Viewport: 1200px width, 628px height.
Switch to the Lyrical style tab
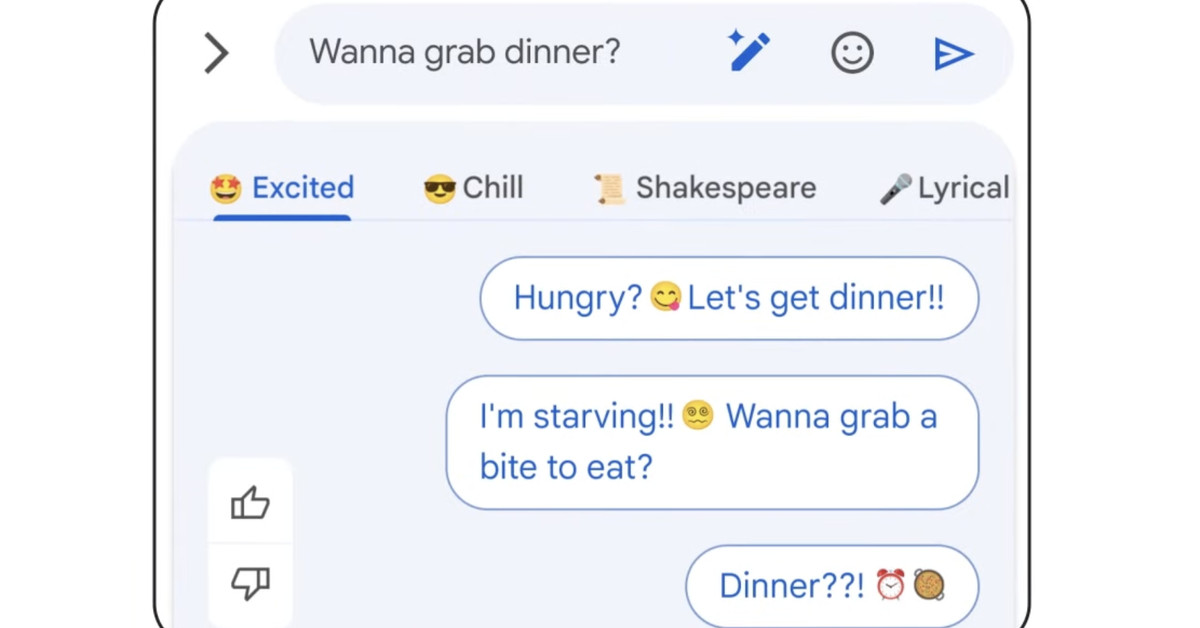pos(944,188)
